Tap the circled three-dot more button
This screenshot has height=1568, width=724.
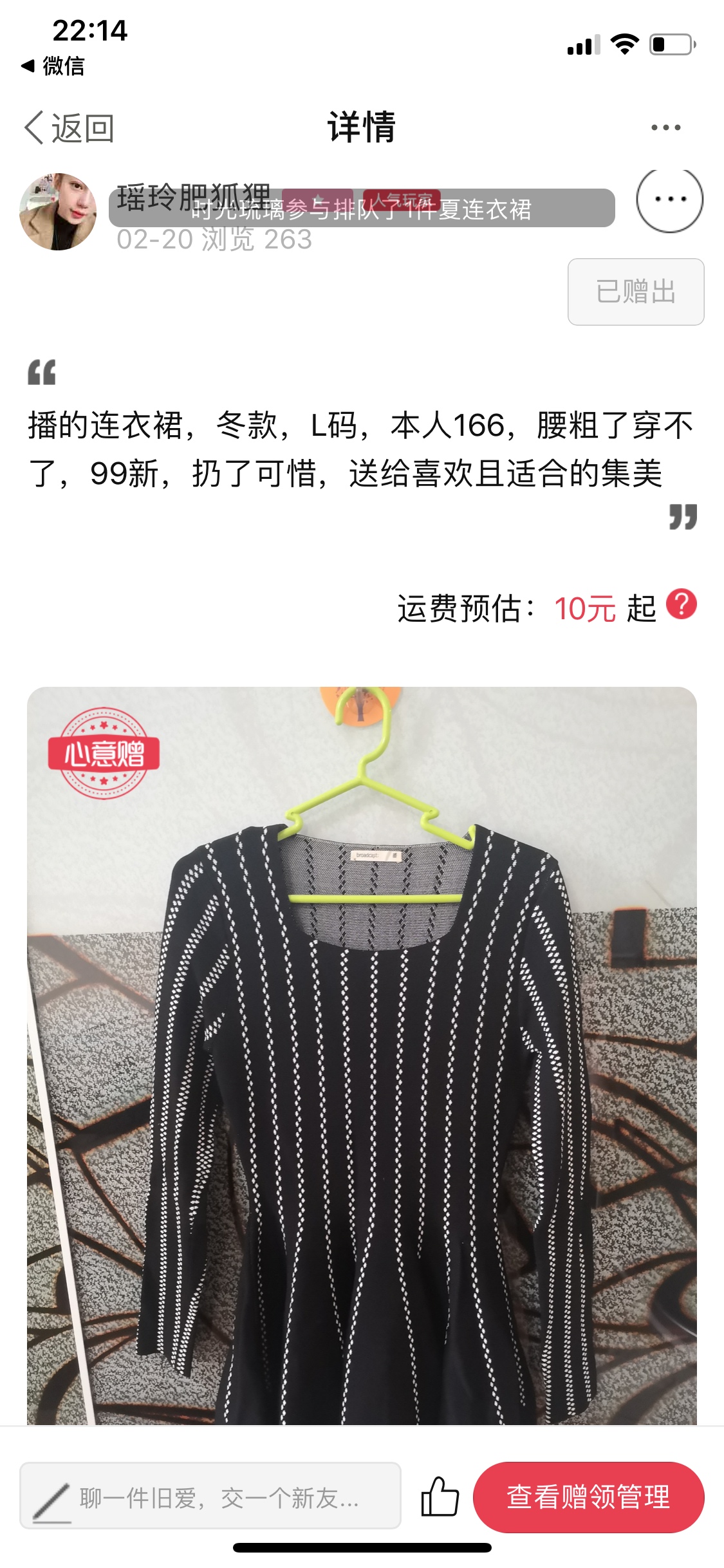click(669, 200)
